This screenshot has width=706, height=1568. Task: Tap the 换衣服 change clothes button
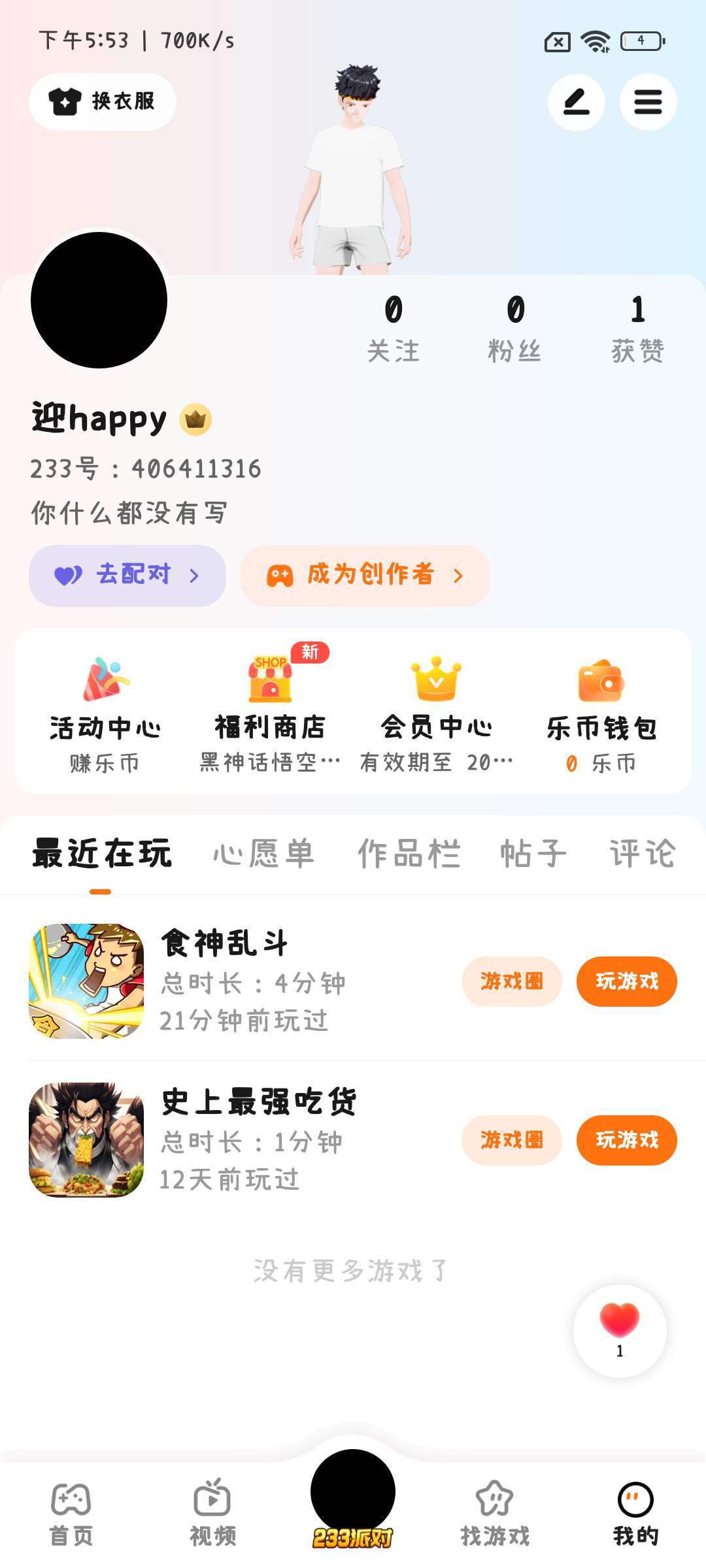[103, 102]
